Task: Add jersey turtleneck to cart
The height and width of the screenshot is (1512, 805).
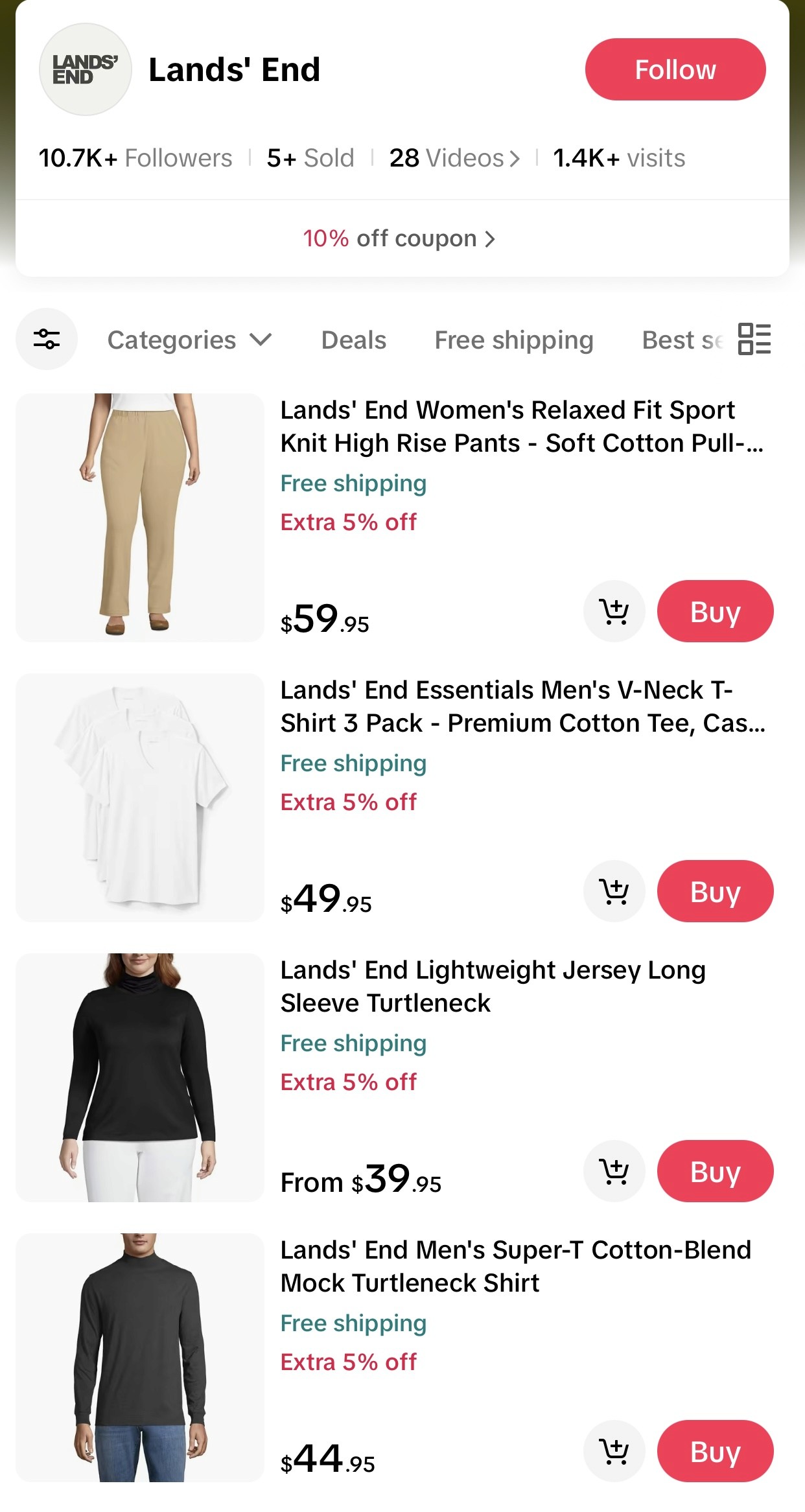Action: point(614,1171)
